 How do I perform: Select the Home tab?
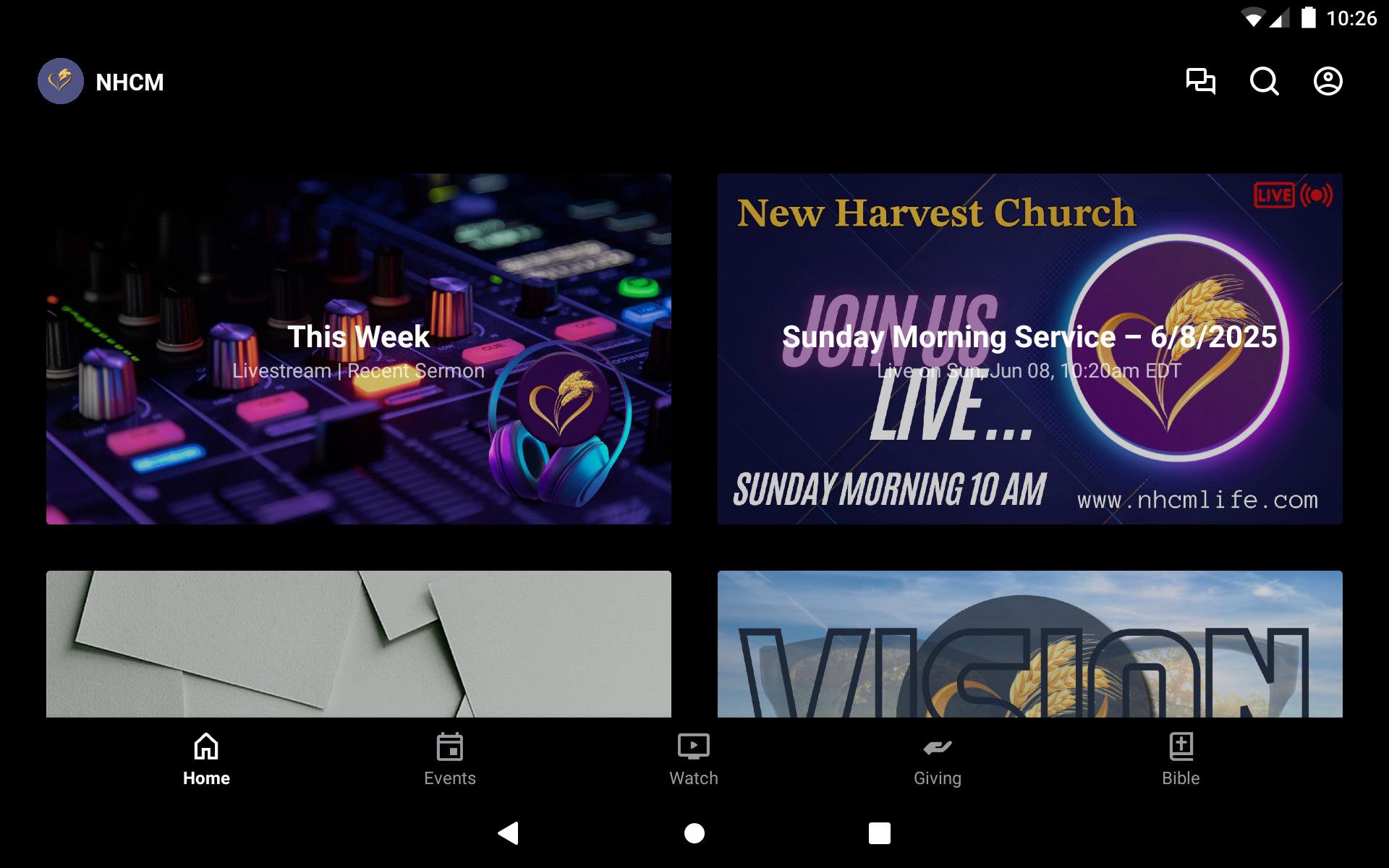click(206, 759)
